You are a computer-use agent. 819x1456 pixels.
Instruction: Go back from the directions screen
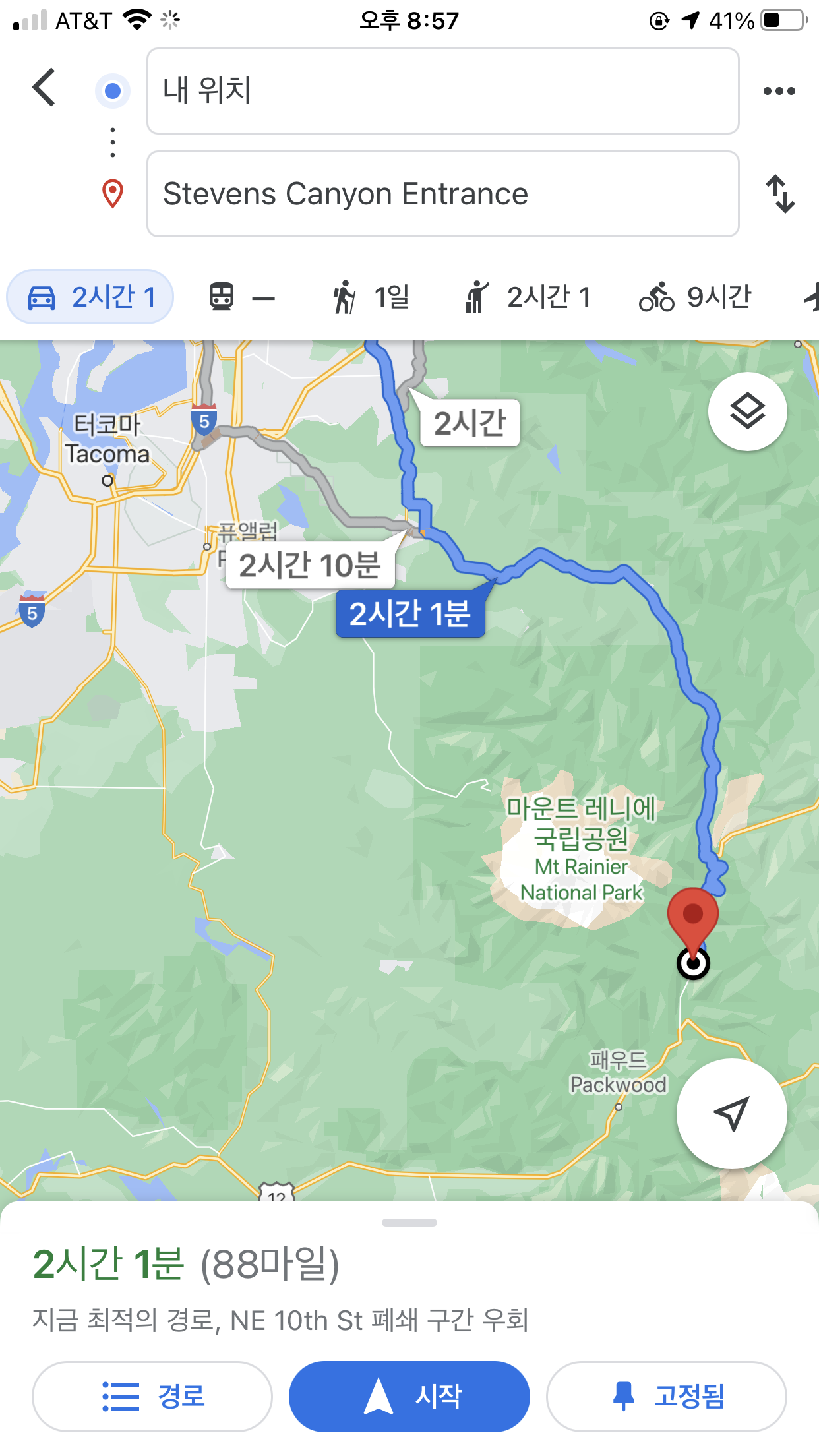(x=44, y=88)
